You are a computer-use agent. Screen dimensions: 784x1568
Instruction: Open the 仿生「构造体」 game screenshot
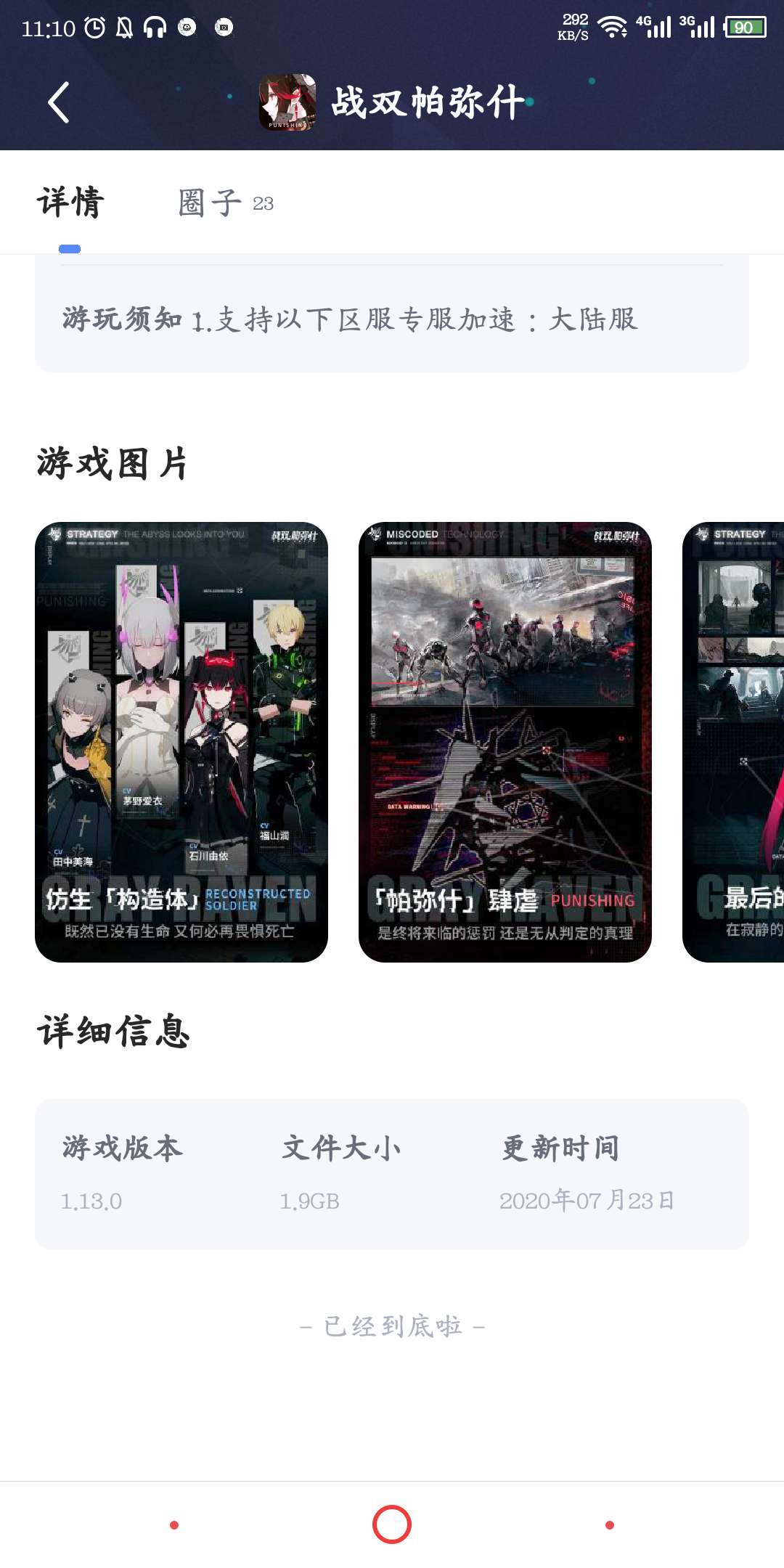(x=181, y=742)
